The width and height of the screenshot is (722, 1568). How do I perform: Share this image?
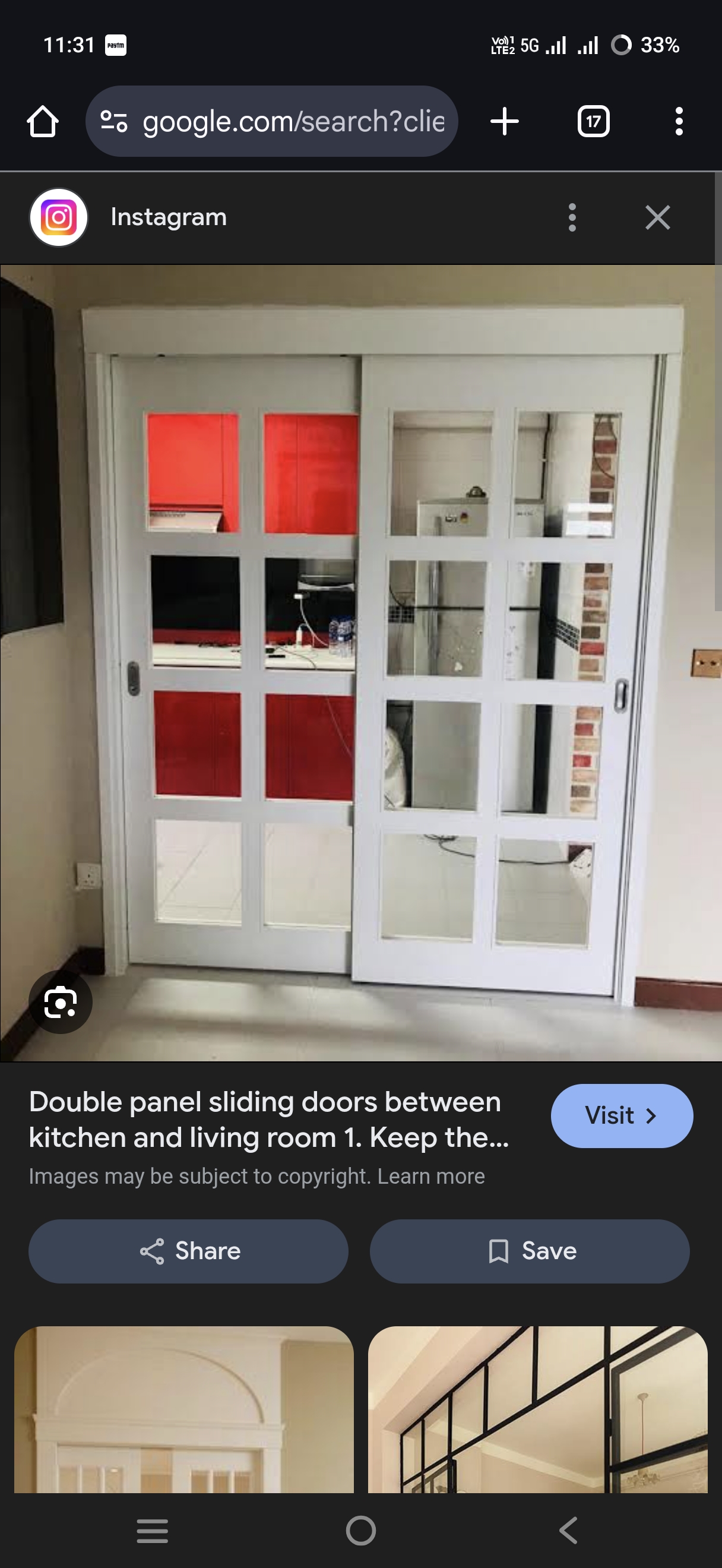188,1251
